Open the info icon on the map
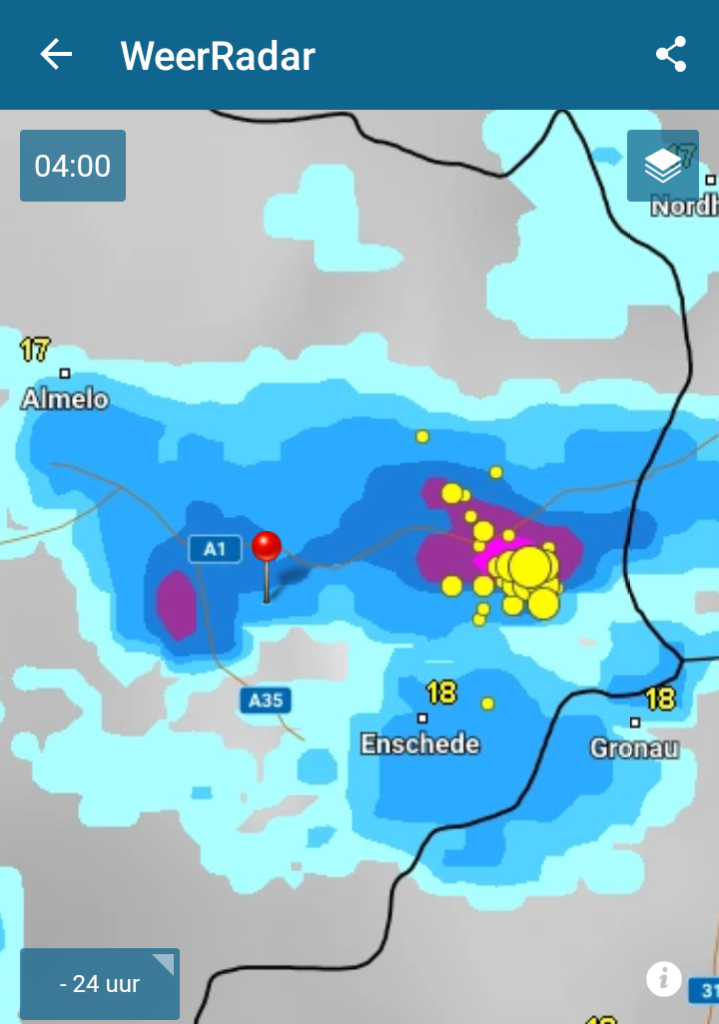 coord(664,979)
